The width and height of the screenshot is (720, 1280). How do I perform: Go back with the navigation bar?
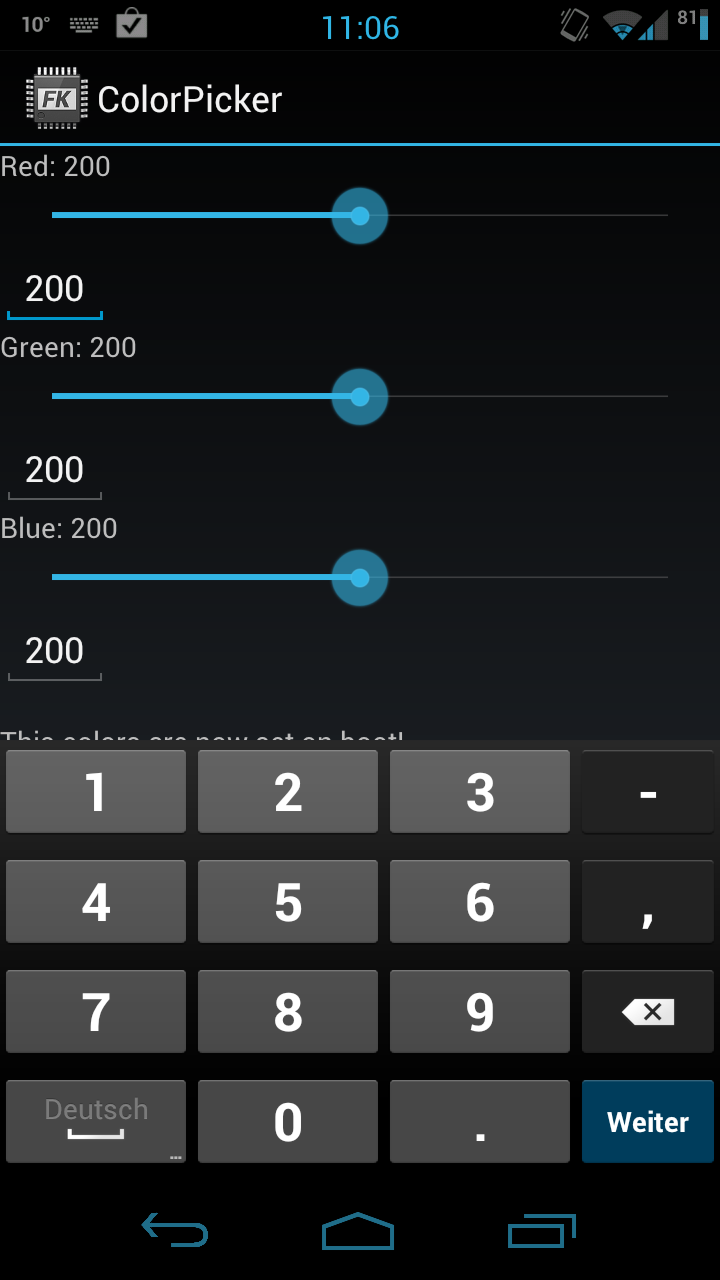[175, 1230]
